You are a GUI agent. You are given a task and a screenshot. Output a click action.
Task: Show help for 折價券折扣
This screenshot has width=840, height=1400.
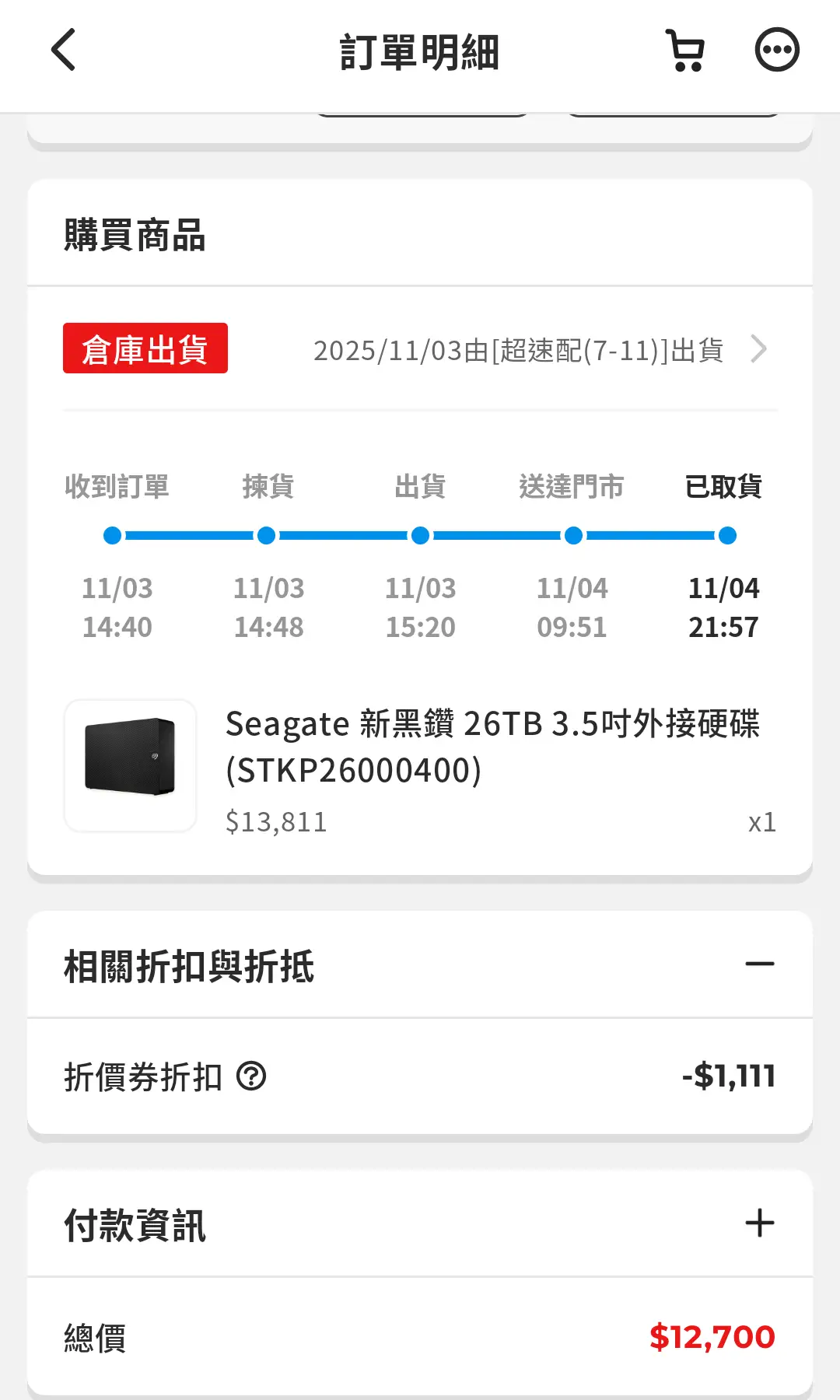(x=251, y=1076)
